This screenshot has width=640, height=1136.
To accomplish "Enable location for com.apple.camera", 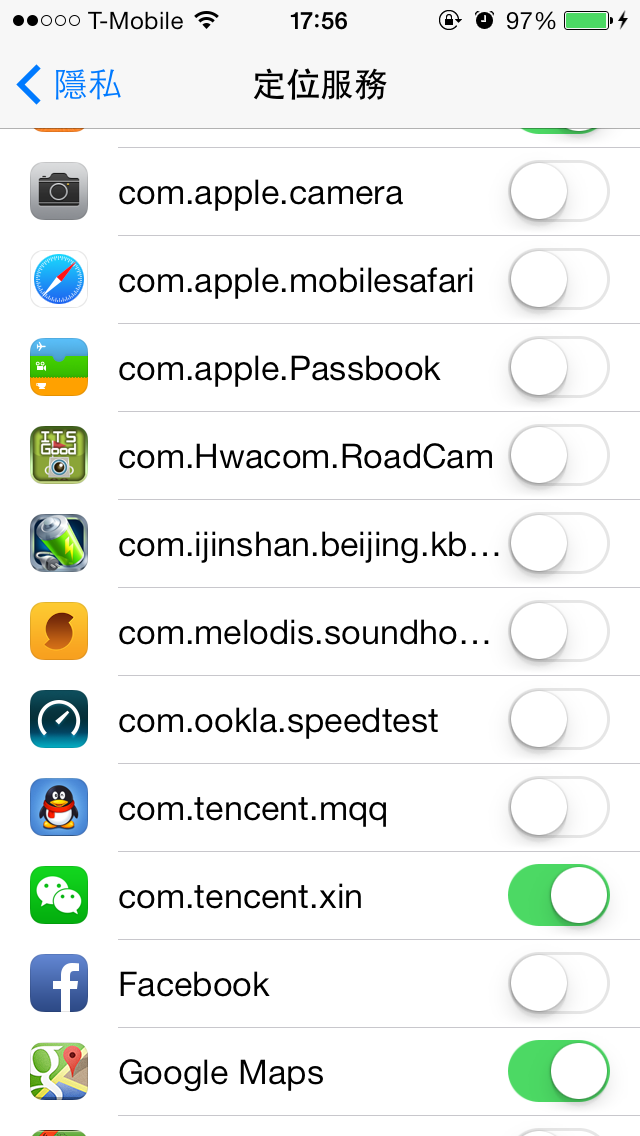I will pos(558,192).
